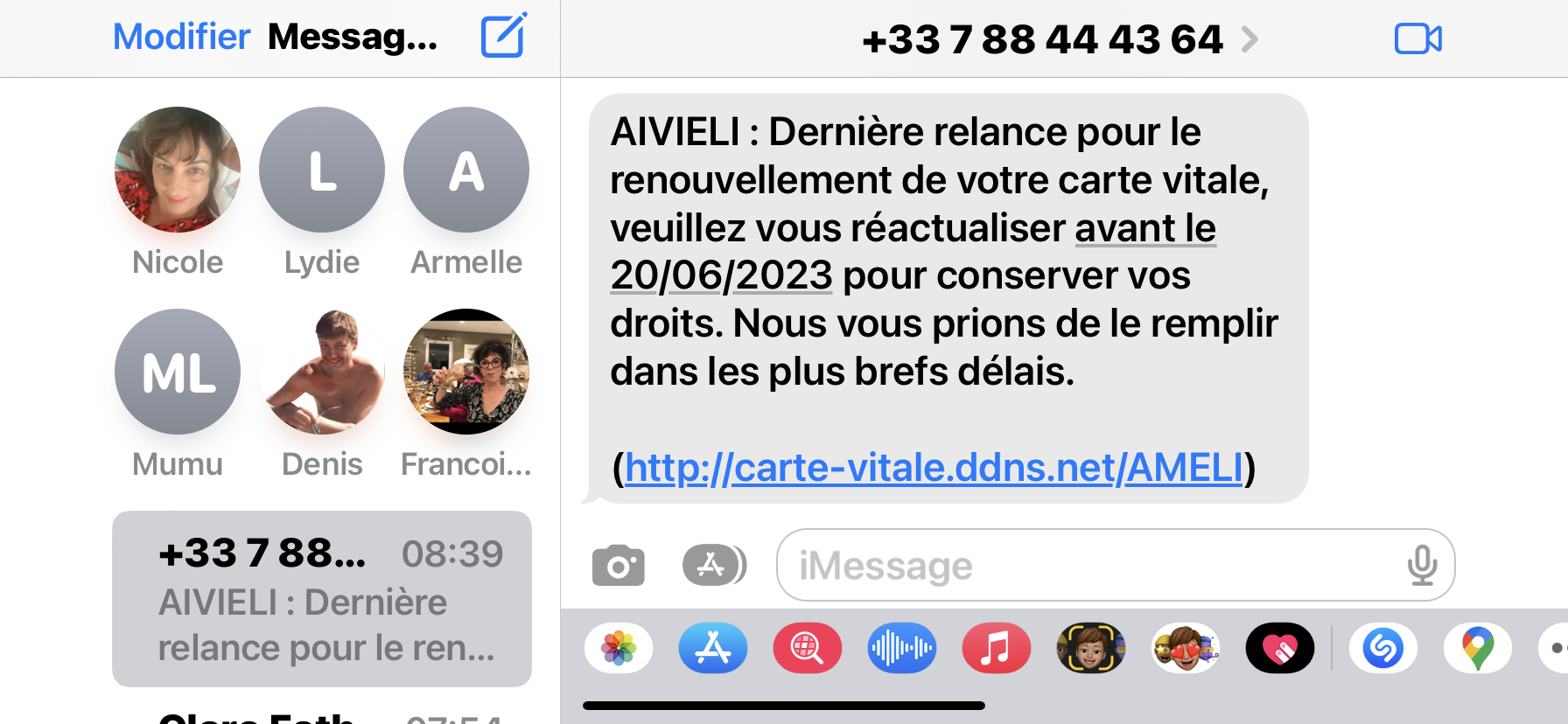
Task: Open pinned conversation with Armelle
Action: point(466,171)
